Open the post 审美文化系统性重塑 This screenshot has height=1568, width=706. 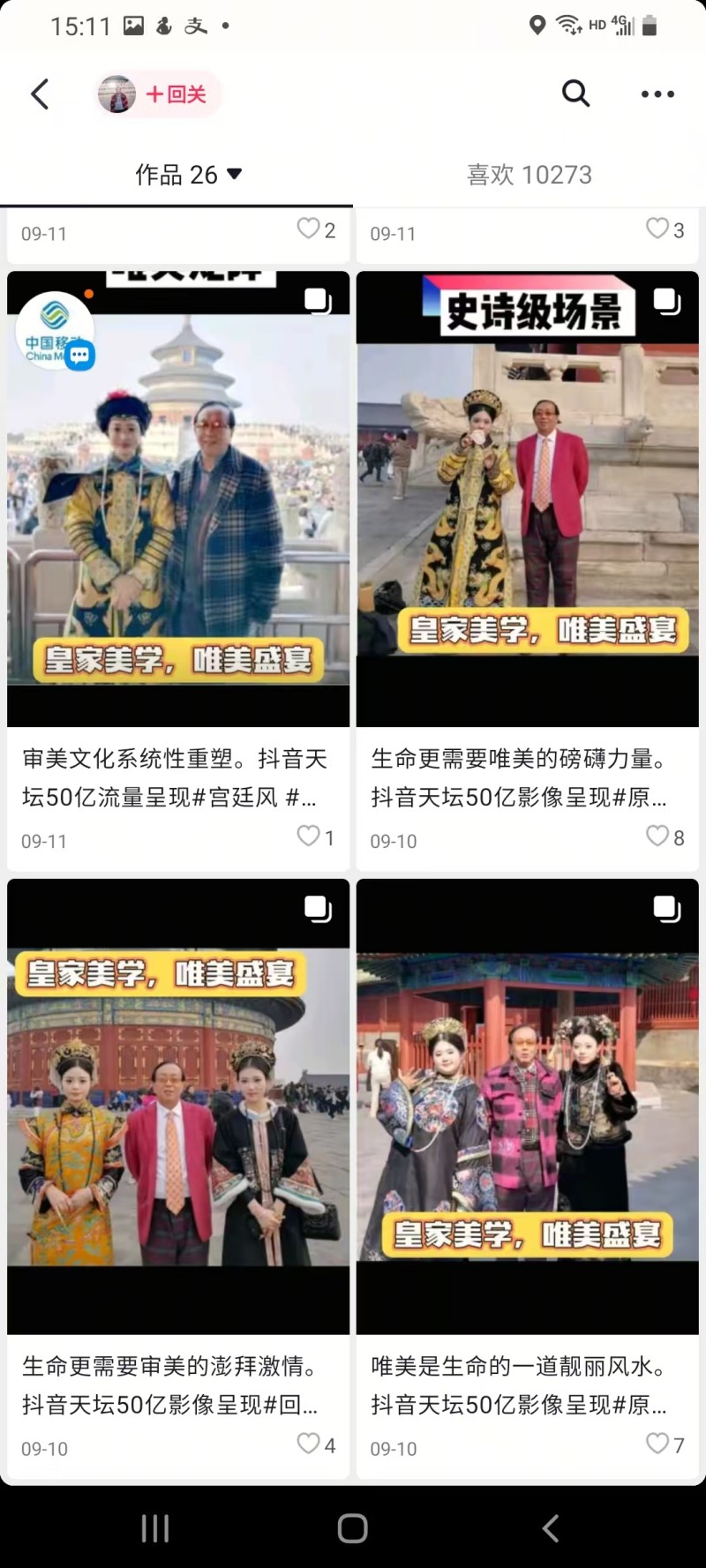178,499
